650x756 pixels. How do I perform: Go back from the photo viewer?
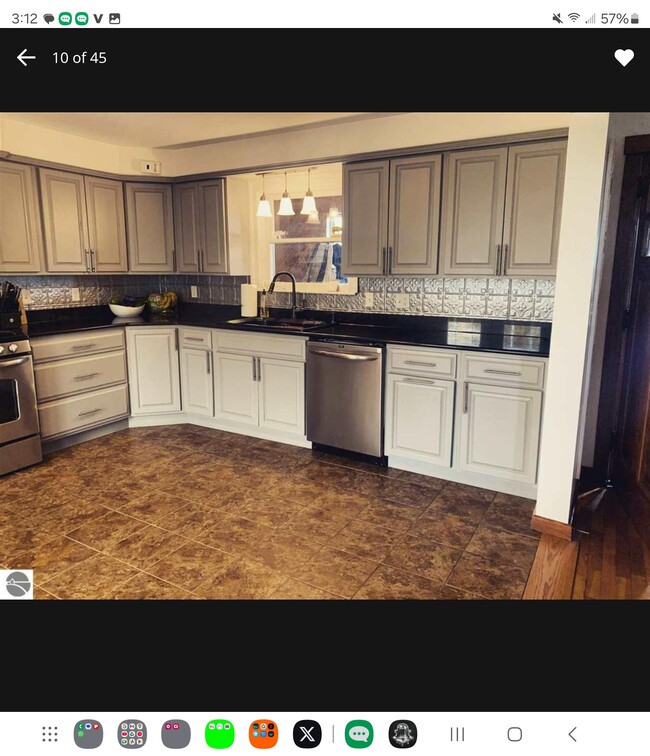click(26, 58)
